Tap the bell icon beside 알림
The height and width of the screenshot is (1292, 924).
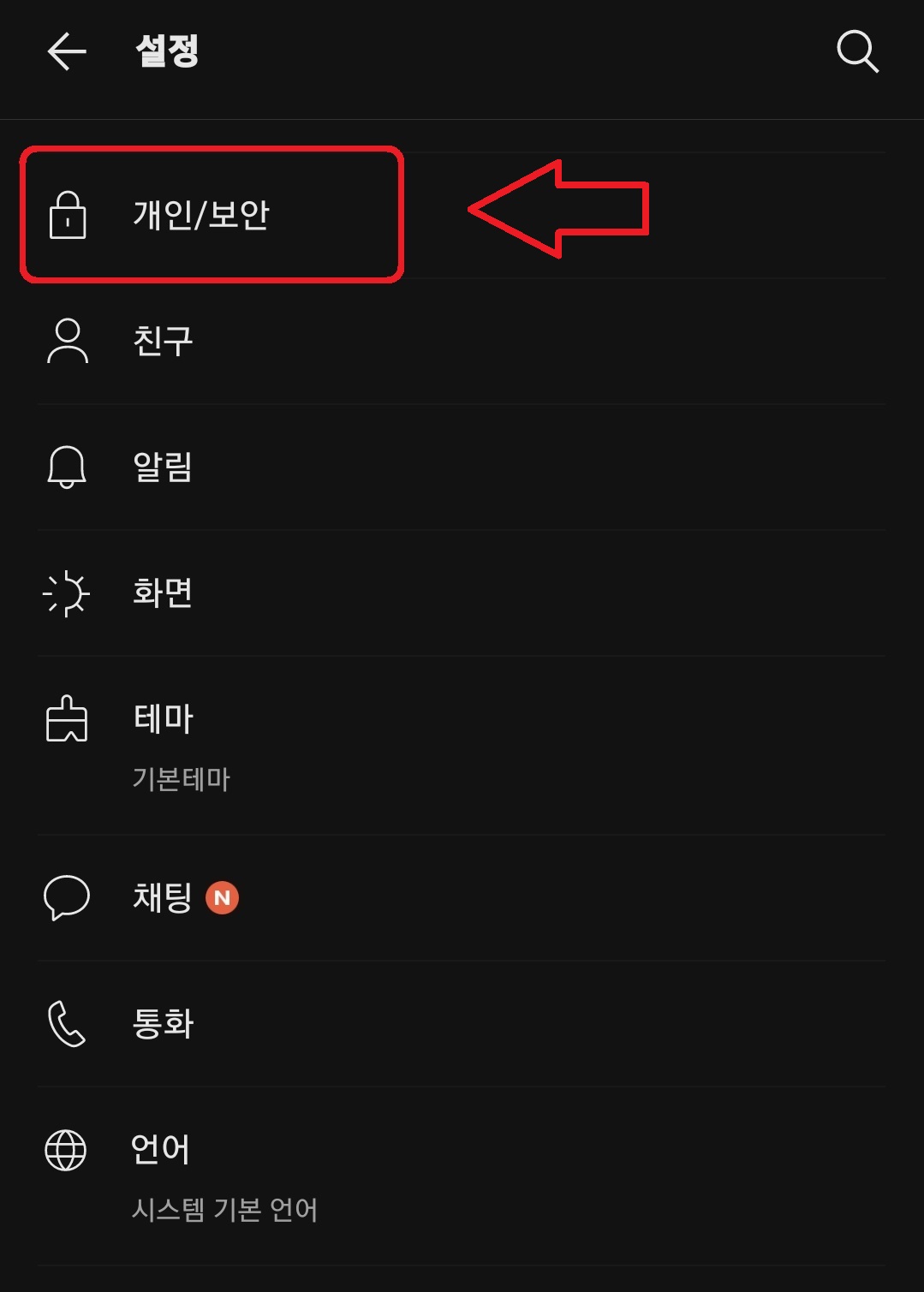coord(67,467)
